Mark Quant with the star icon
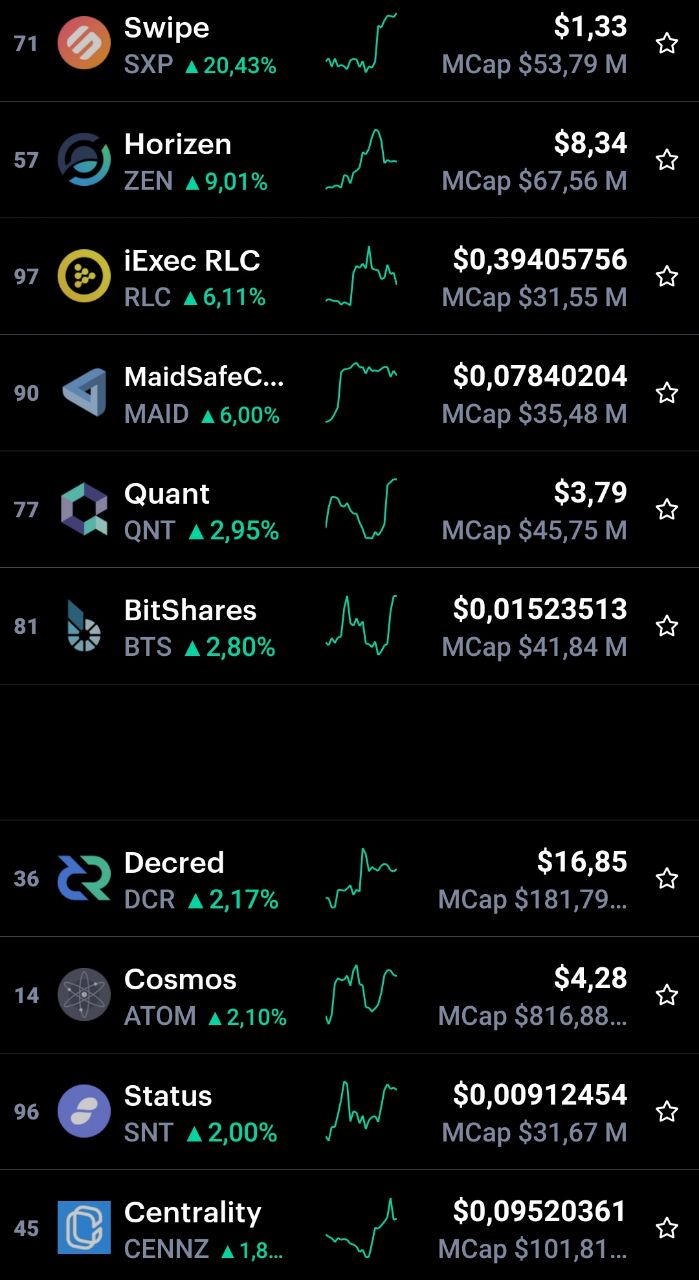 tap(667, 509)
